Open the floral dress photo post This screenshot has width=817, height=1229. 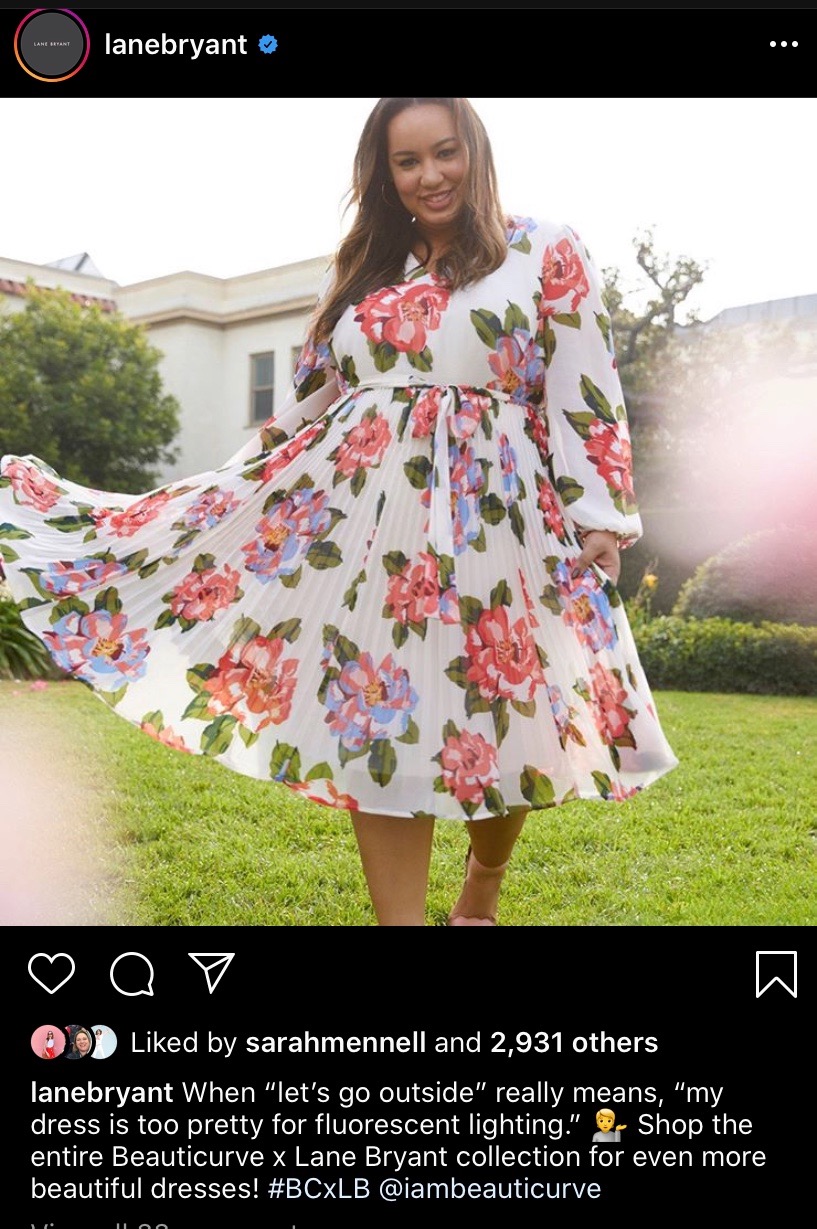click(x=408, y=510)
